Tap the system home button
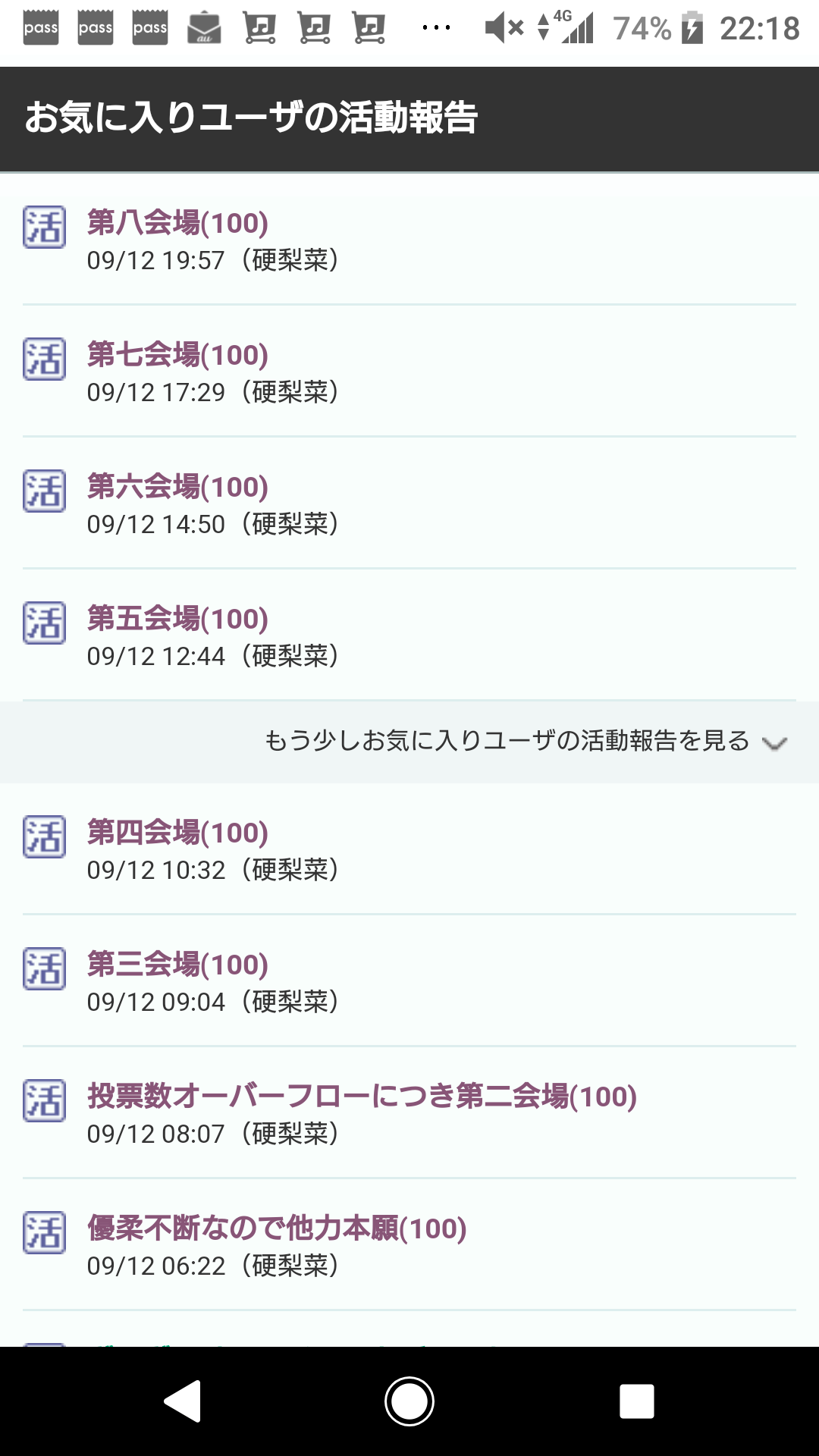 tap(409, 1401)
